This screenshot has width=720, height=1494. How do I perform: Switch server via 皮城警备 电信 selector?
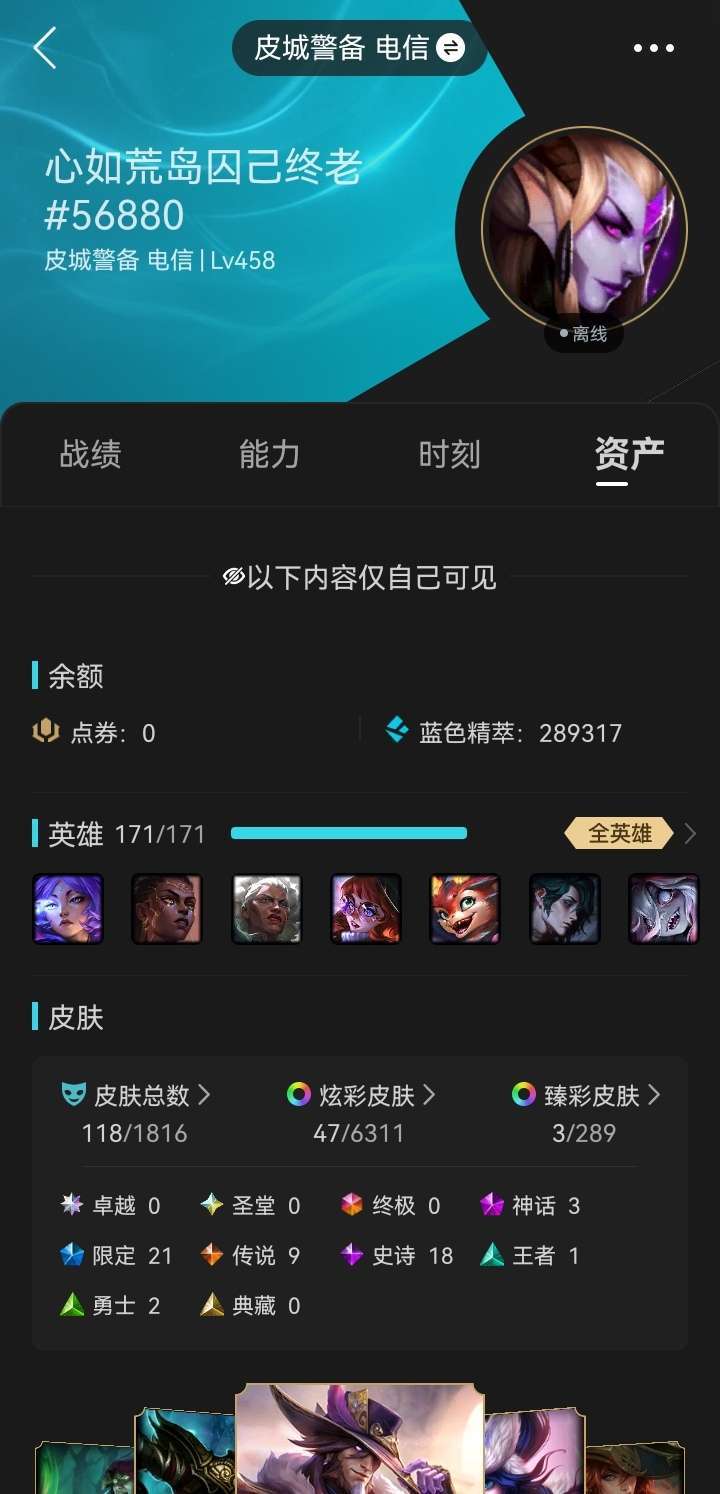pos(359,48)
